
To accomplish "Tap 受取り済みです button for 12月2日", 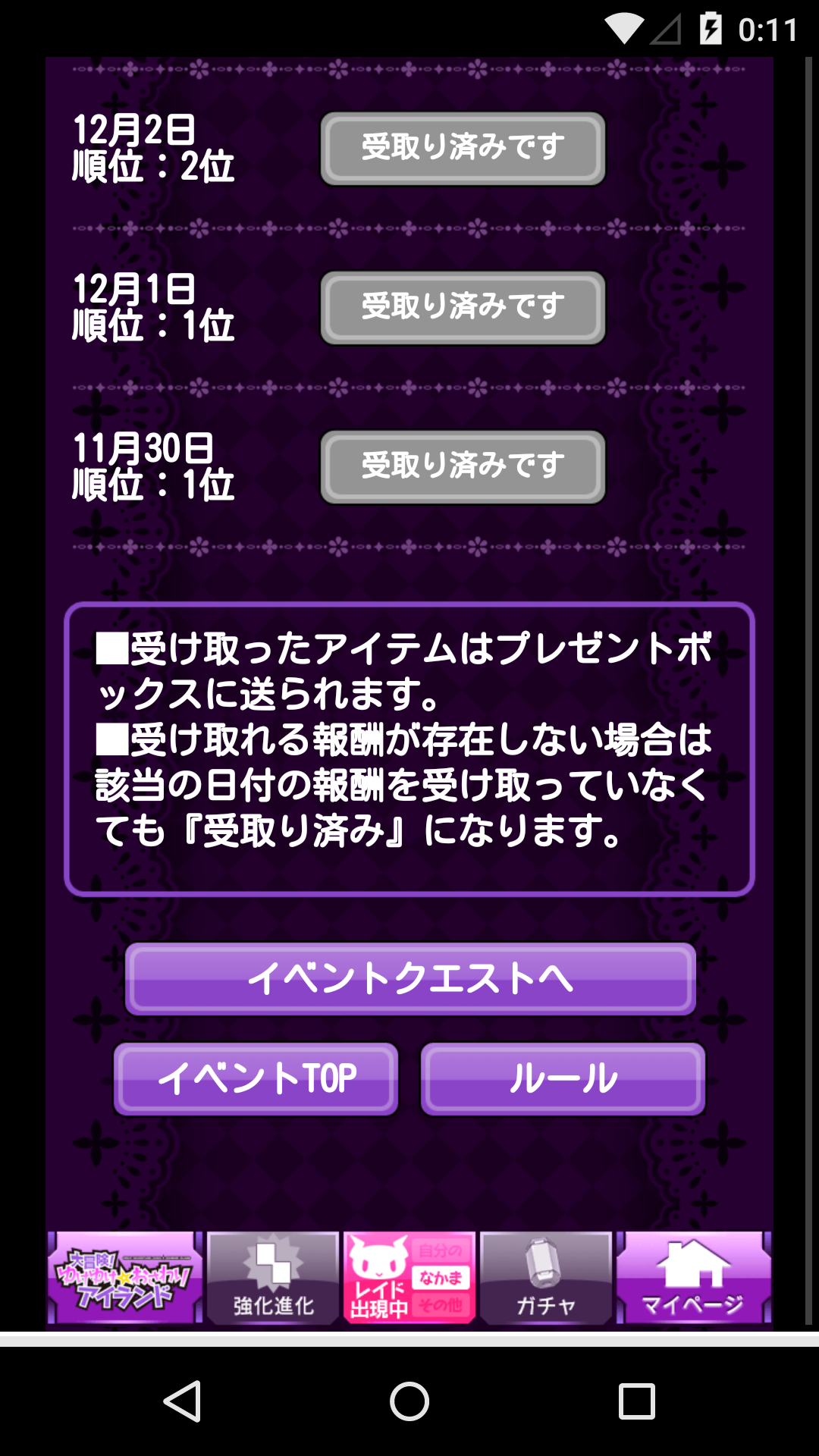I will tap(463, 149).
